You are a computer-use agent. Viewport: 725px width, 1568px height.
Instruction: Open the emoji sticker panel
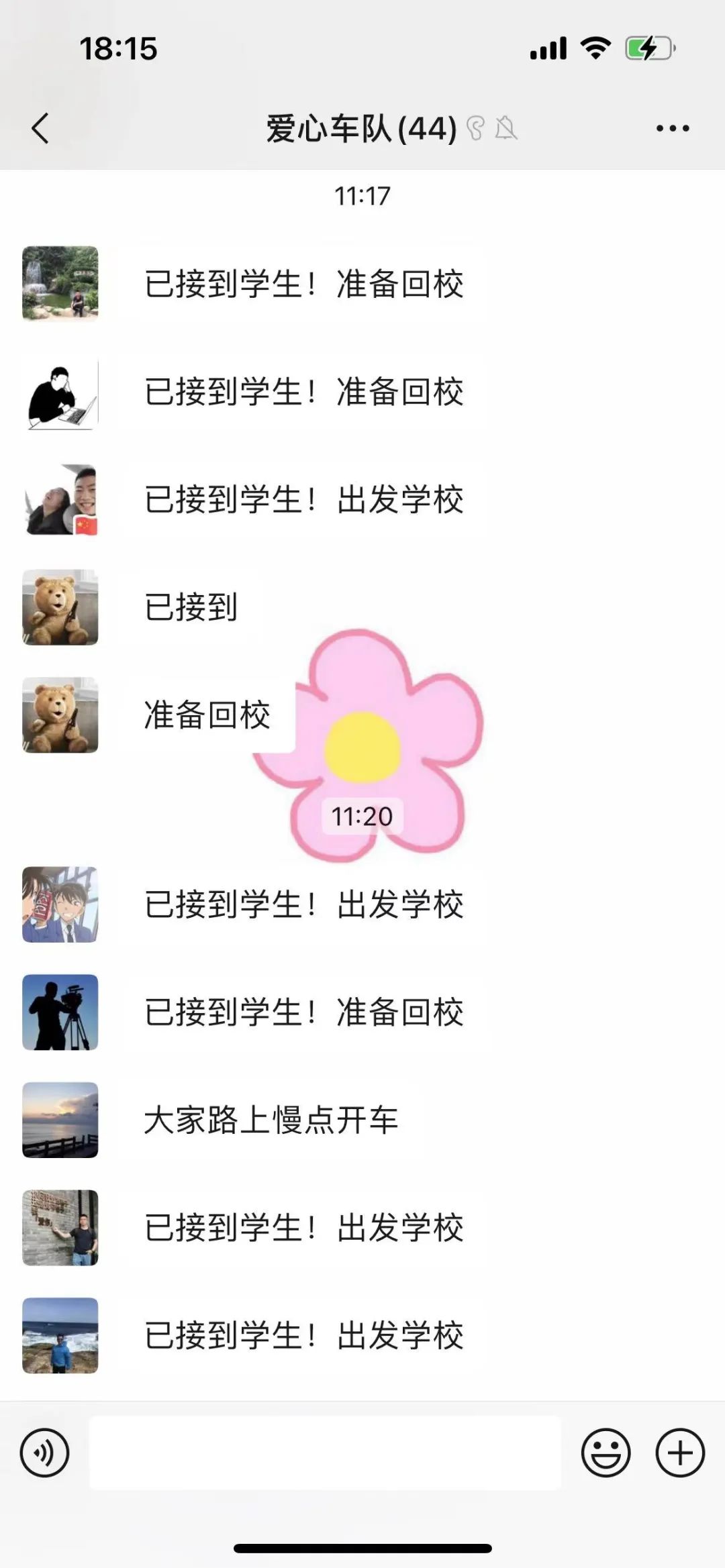[x=606, y=1453]
